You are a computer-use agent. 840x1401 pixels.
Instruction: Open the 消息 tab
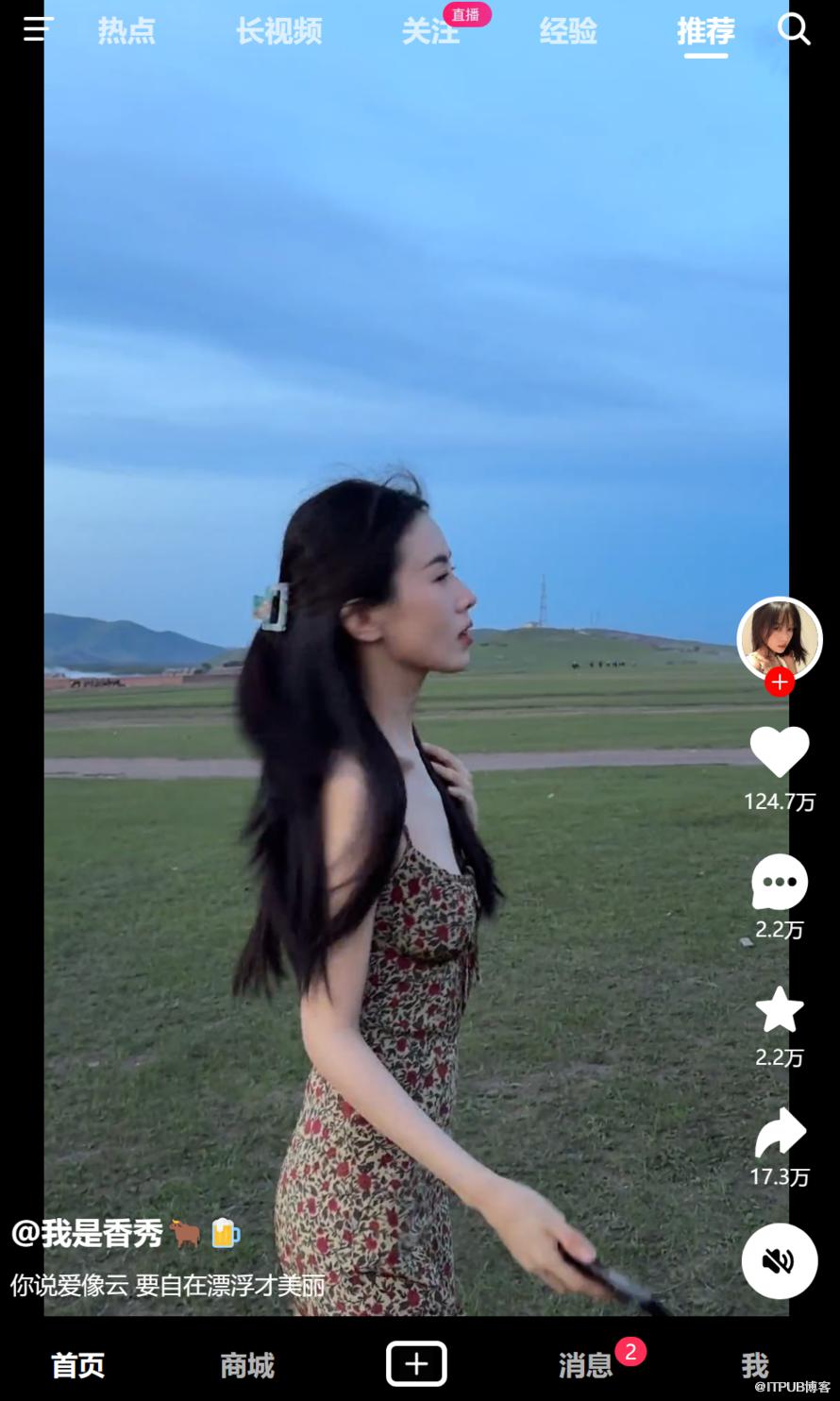pyautogui.click(x=586, y=1365)
